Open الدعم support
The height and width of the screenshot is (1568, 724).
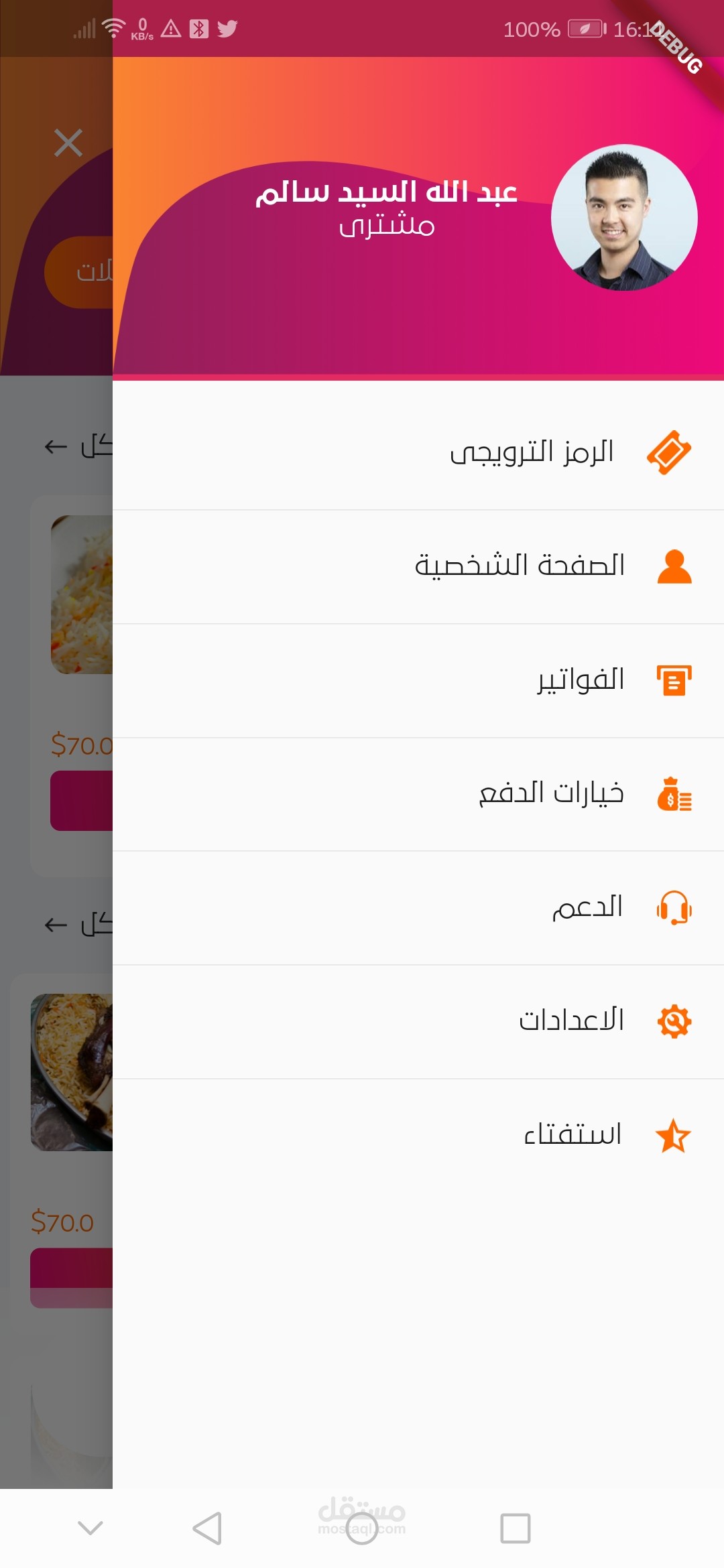point(587,909)
